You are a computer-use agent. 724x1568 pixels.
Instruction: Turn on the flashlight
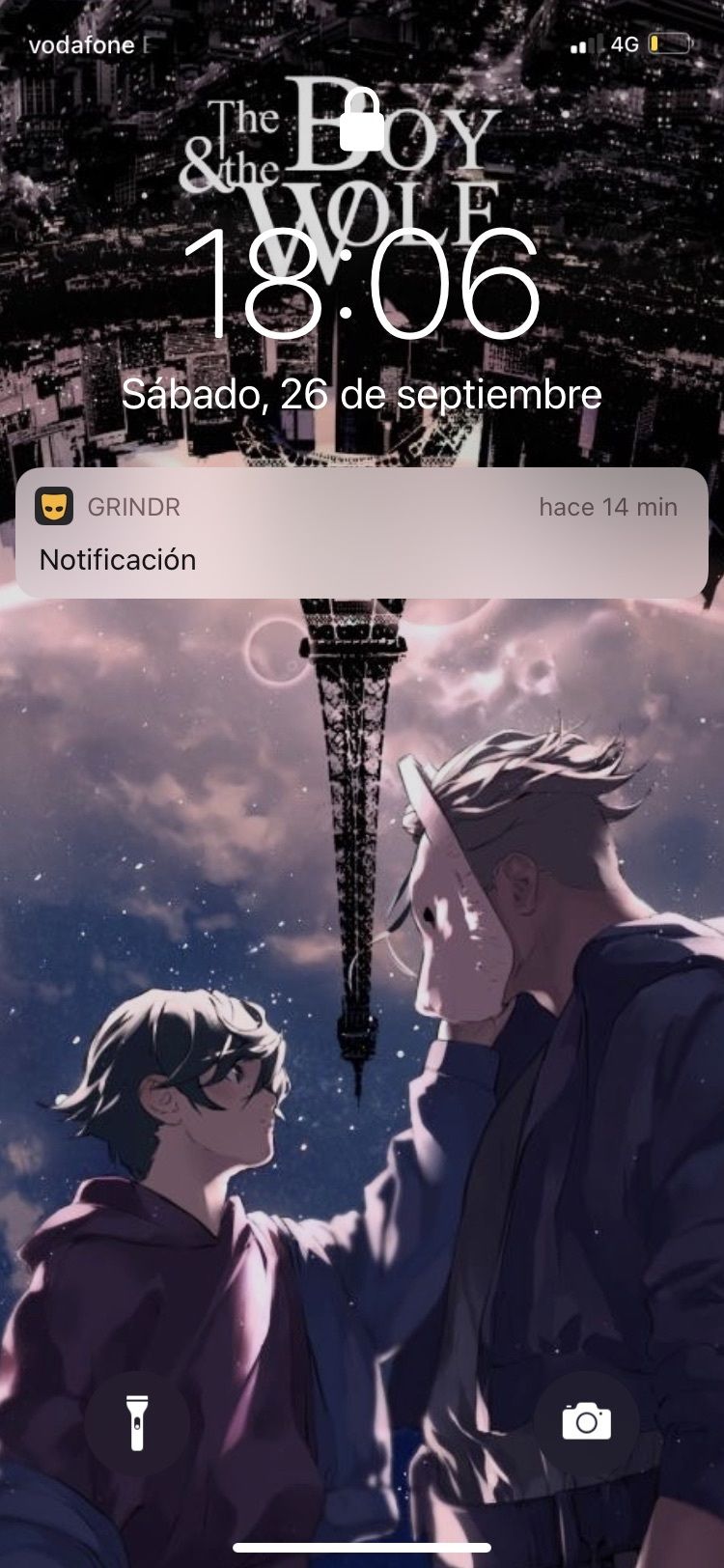pyautogui.click(x=137, y=1422)
